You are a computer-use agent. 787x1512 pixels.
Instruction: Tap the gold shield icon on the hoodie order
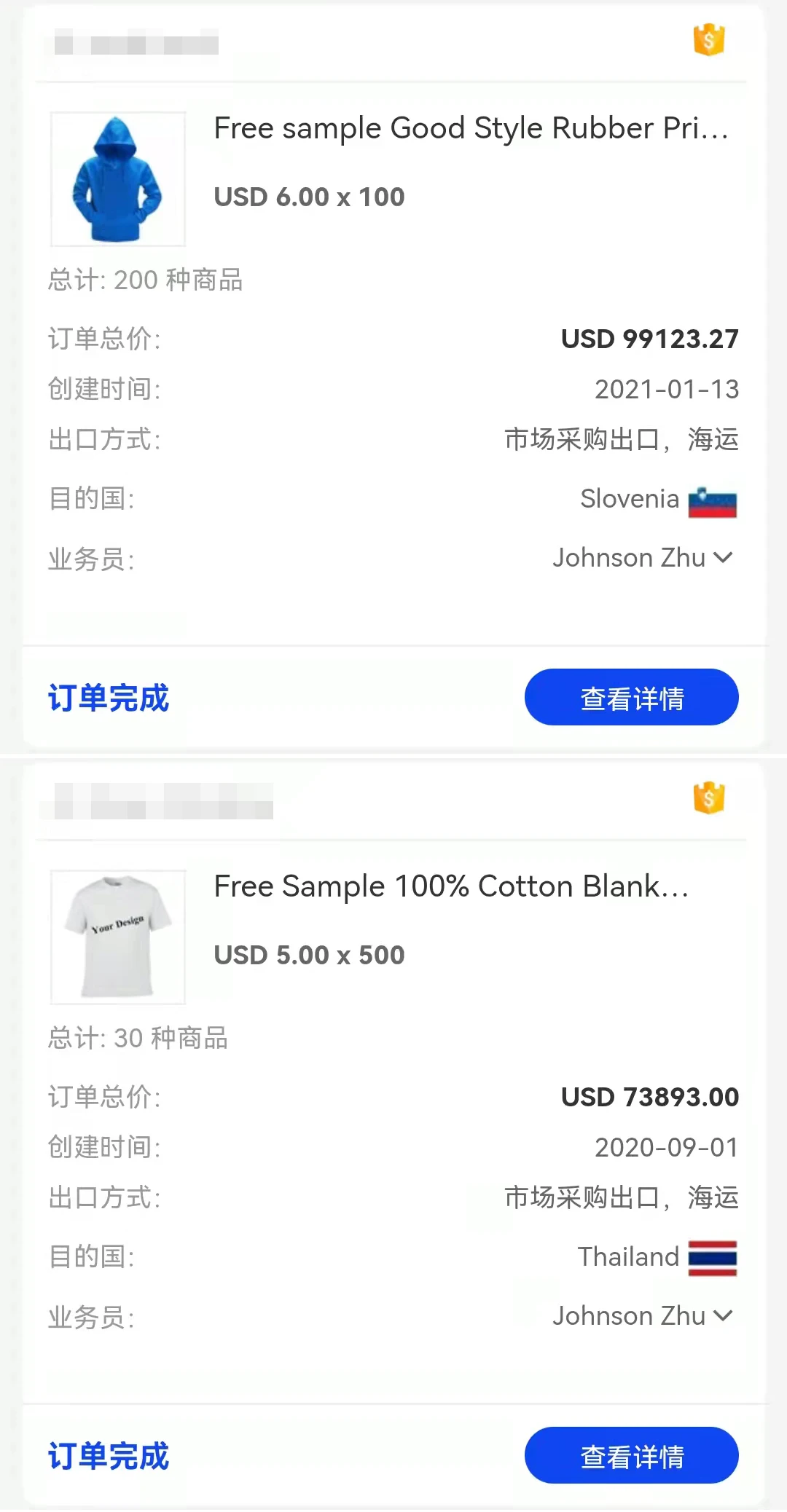[708, 39]
